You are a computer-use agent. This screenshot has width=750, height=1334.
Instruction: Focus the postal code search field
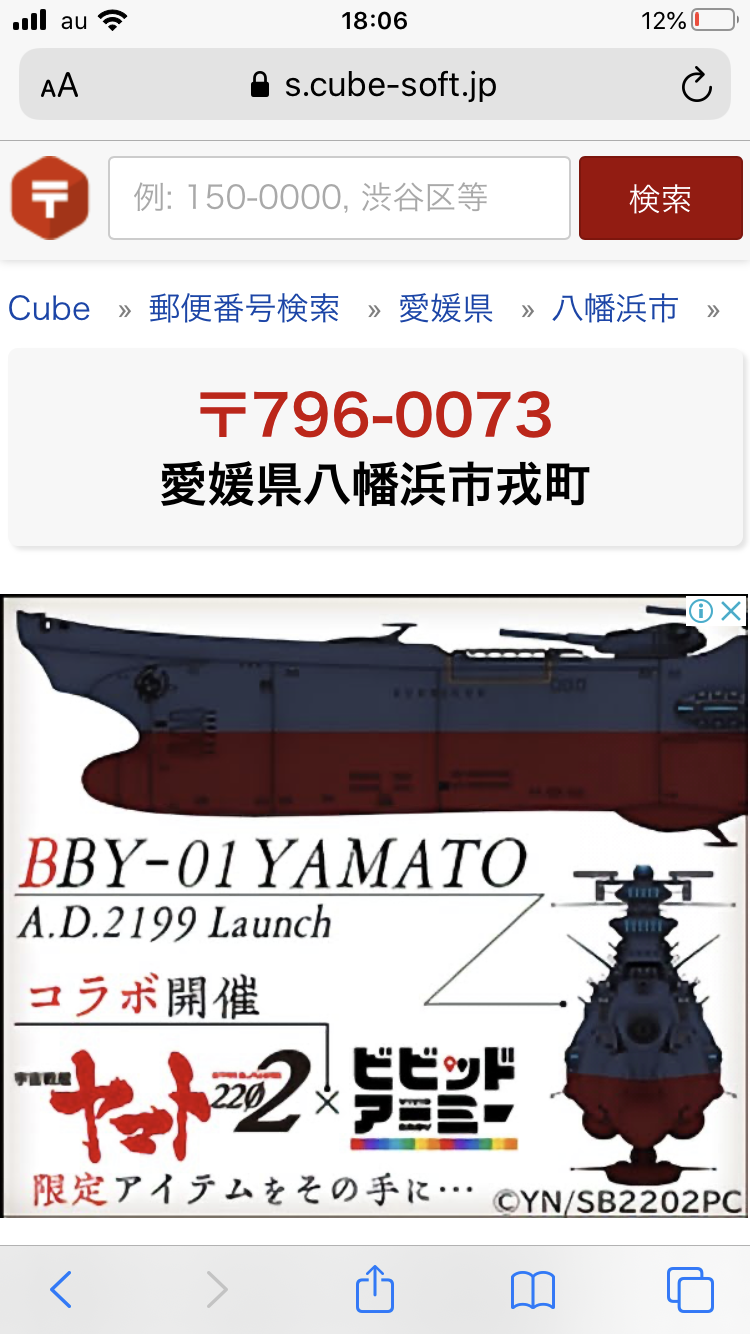[339, 198]
